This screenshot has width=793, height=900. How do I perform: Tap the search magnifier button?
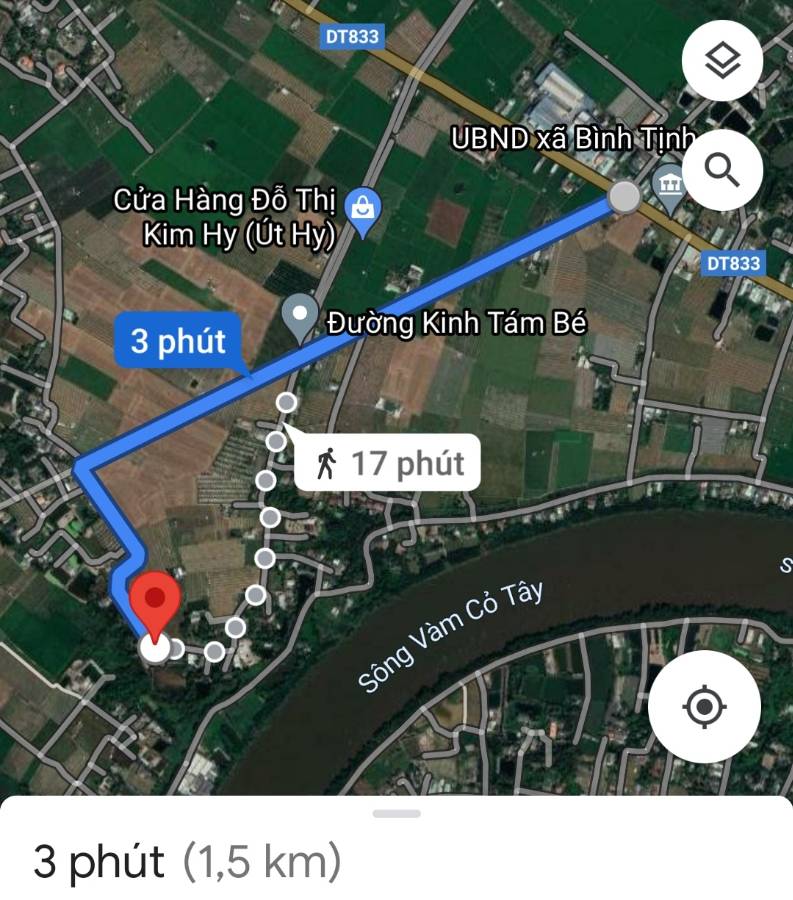[722, 171]
